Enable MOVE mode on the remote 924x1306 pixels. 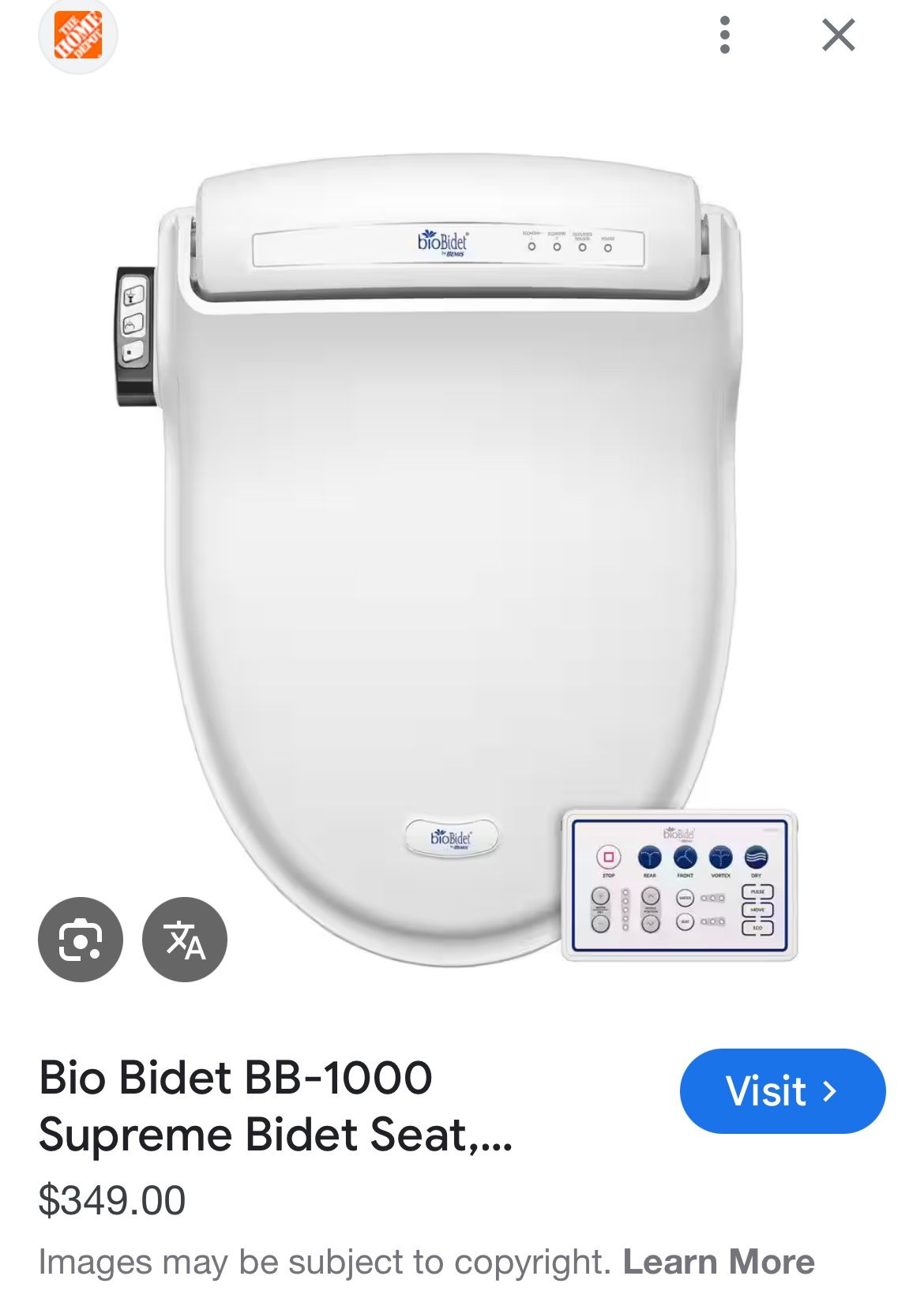pyautogui.click(x=758, y=910)
